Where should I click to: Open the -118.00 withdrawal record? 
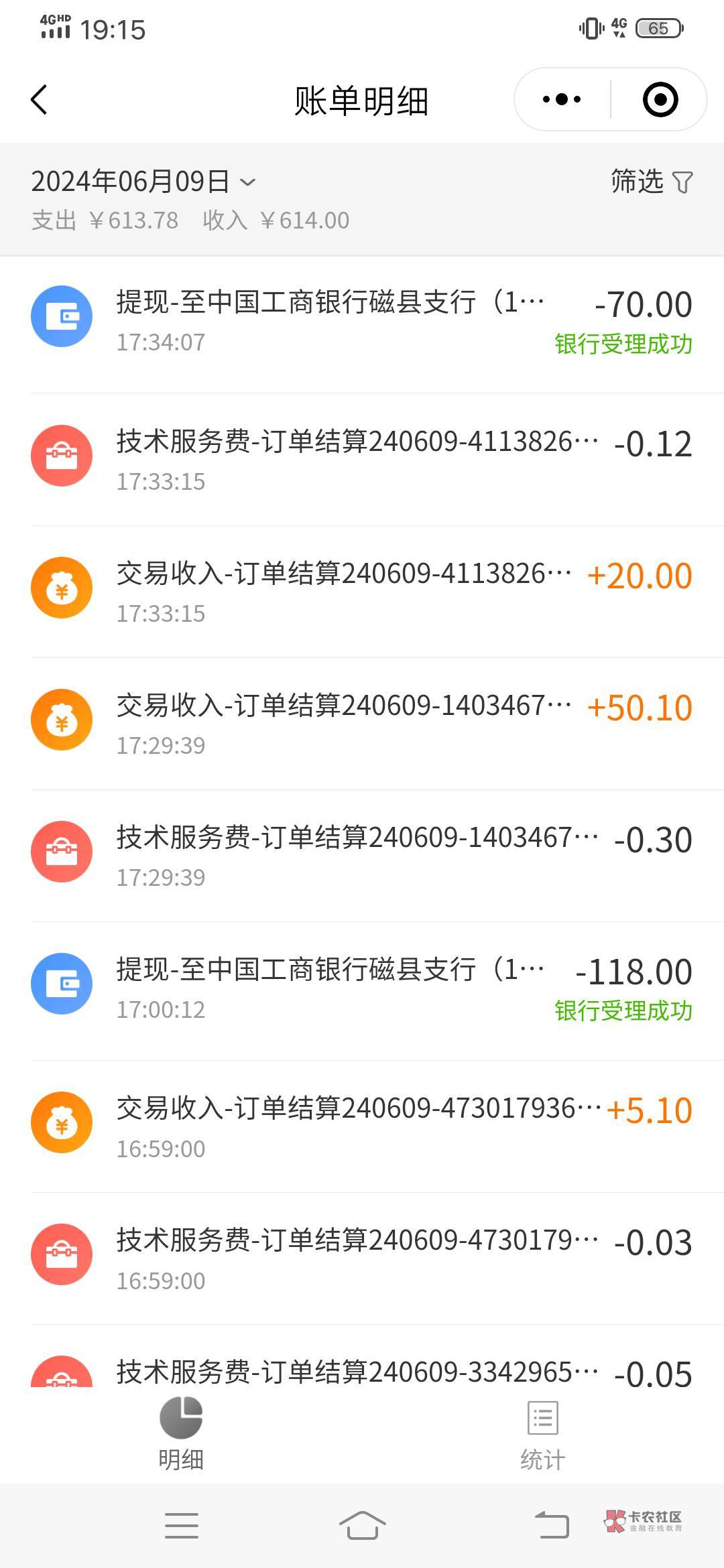(x=362, y=988)
